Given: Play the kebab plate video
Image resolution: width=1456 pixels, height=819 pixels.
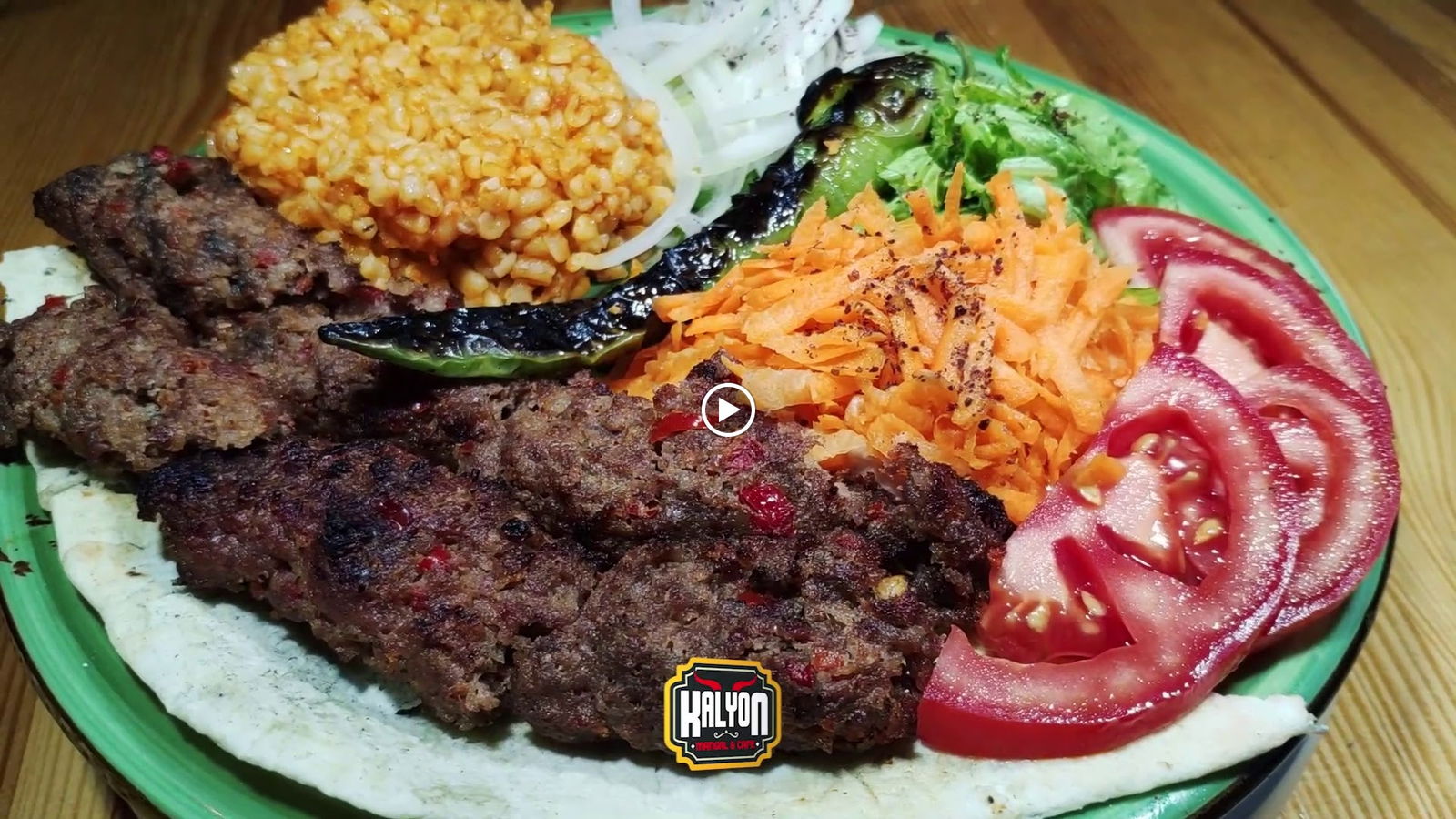Looking at the screenshot, I should point(728,410).
